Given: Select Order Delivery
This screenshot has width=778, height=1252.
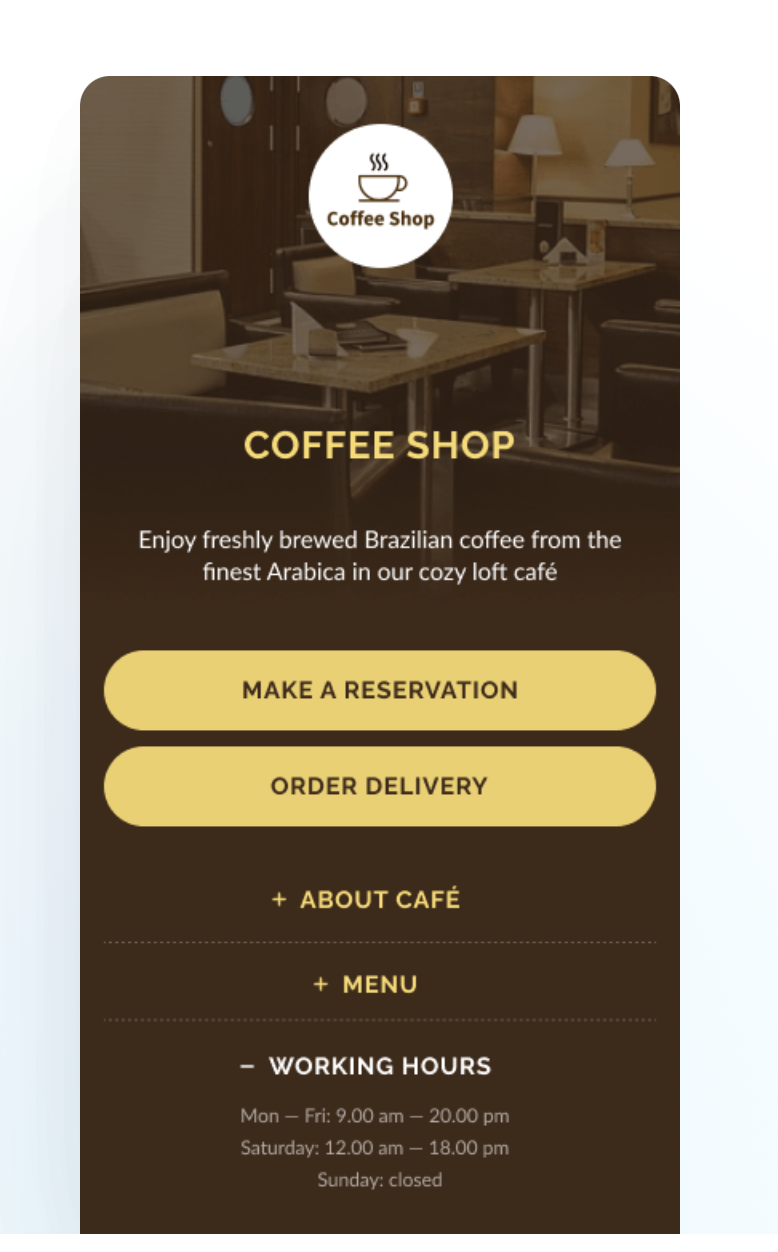Looking at the screenshot, I should click(379, 786).
